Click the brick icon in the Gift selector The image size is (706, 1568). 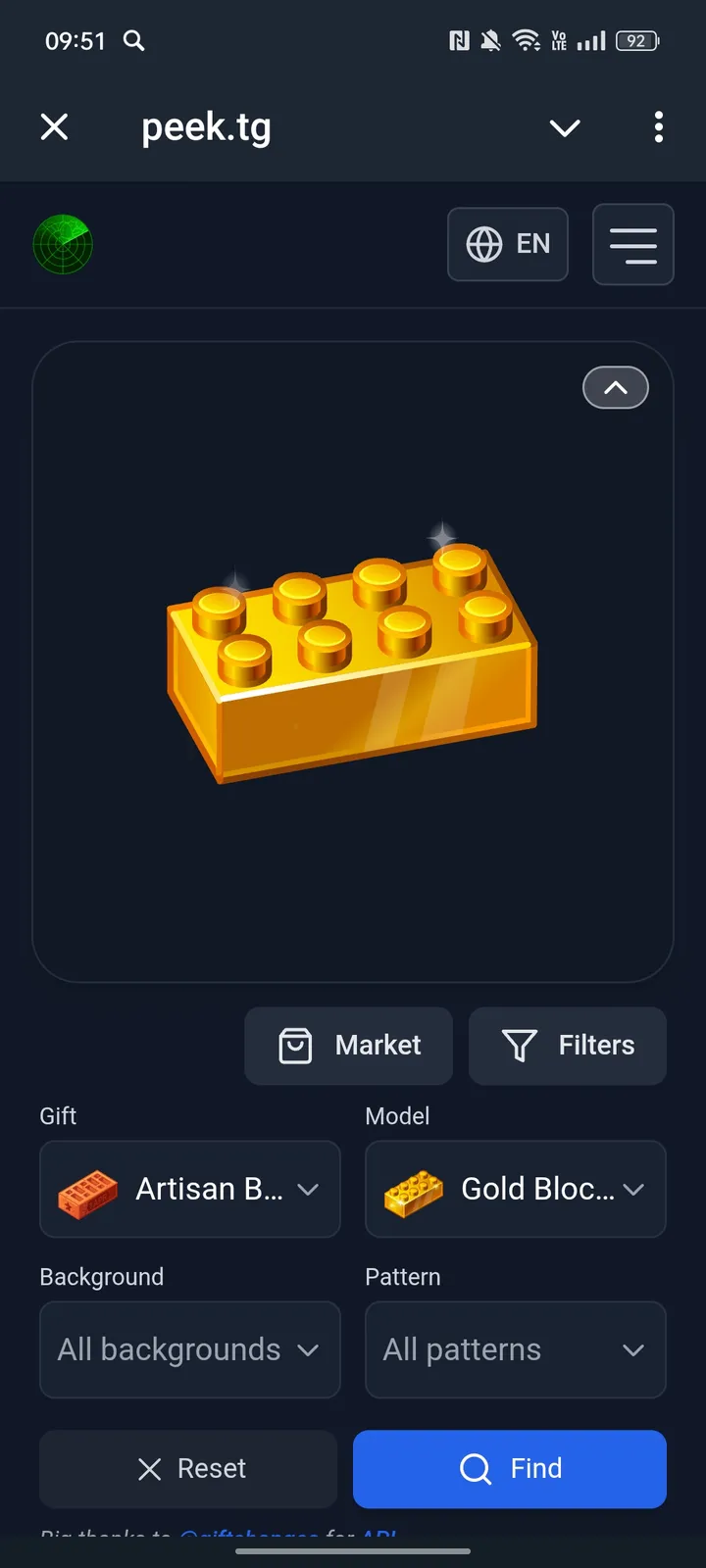coord(86,1189)
